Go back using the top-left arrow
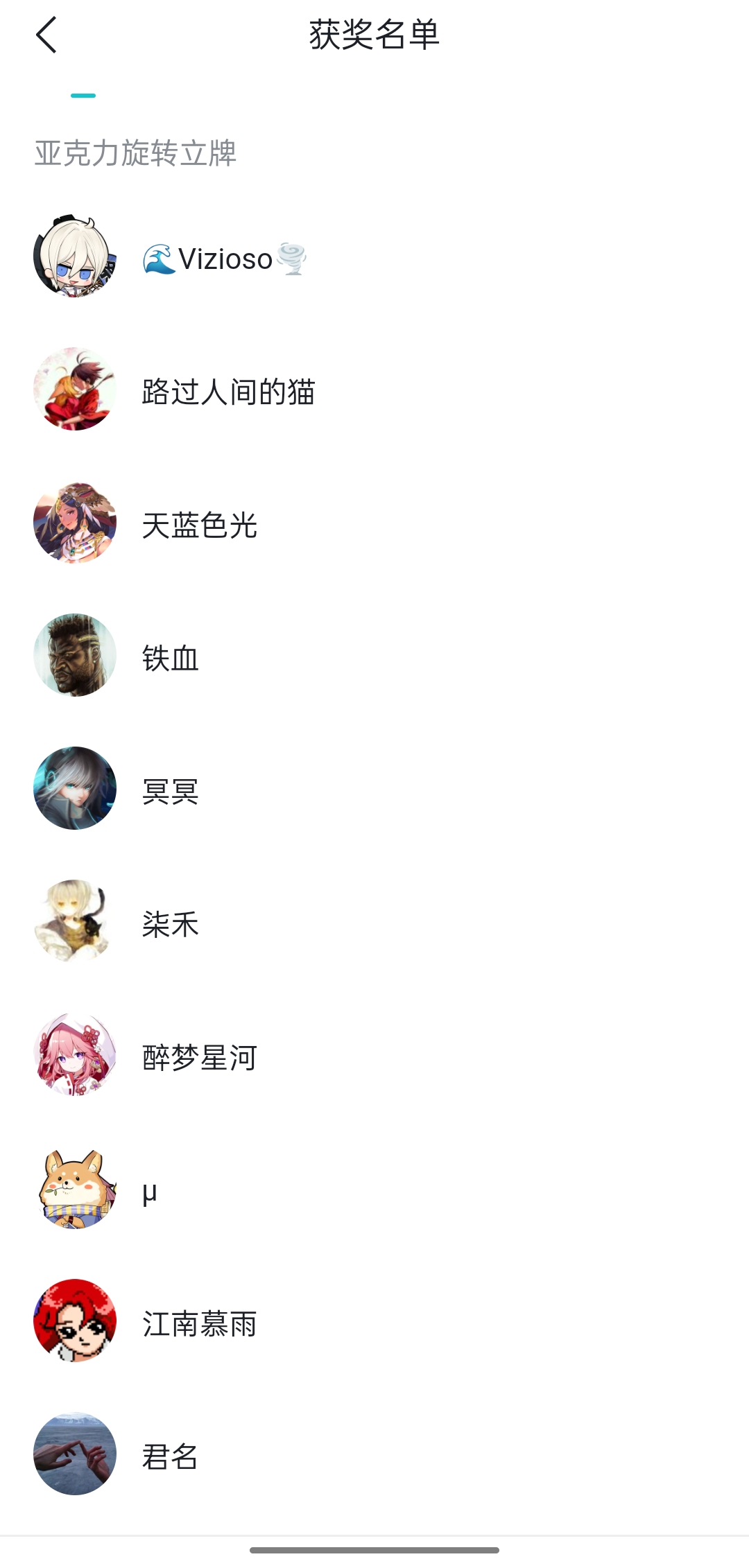749x1568 pixels. click(x=46, y=35)
